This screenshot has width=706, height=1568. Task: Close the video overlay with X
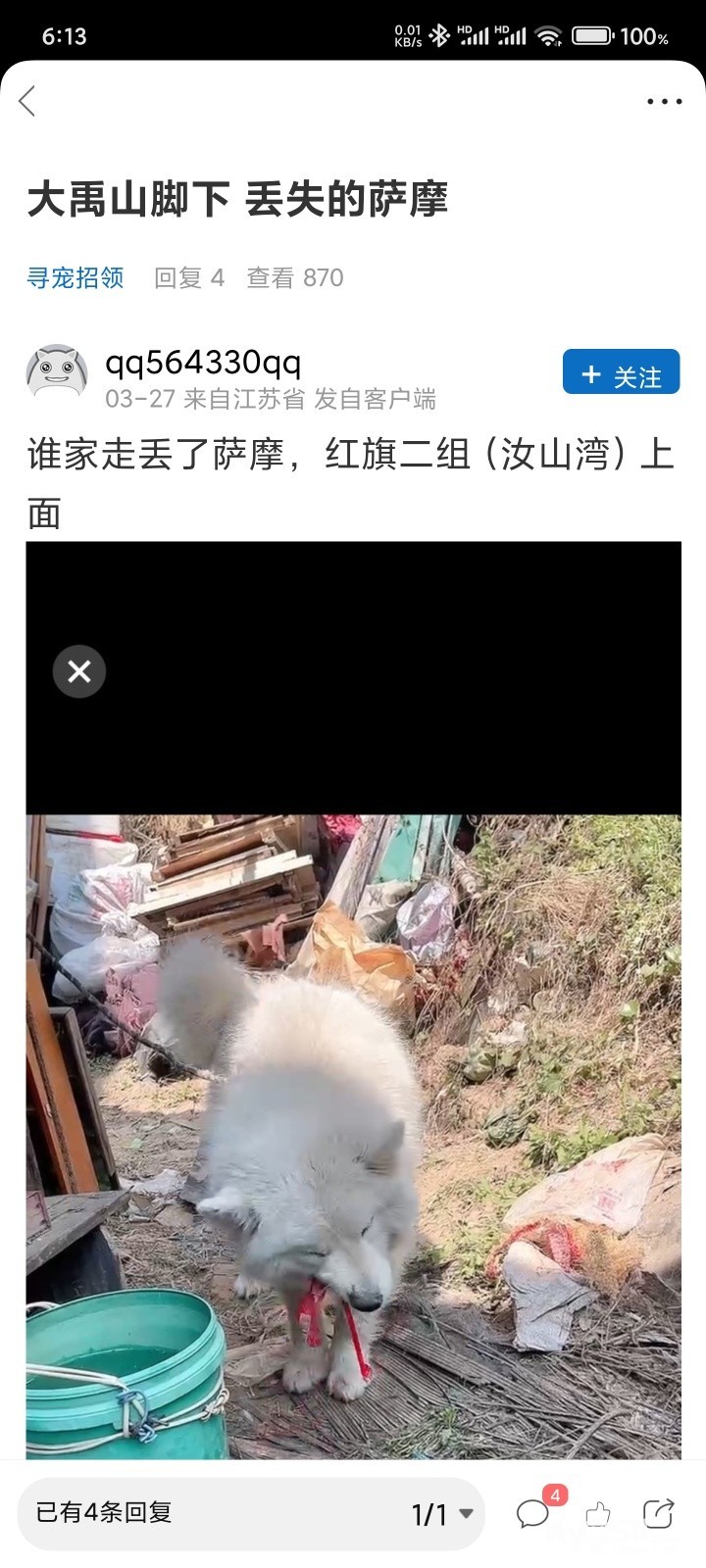pos(79,671)
